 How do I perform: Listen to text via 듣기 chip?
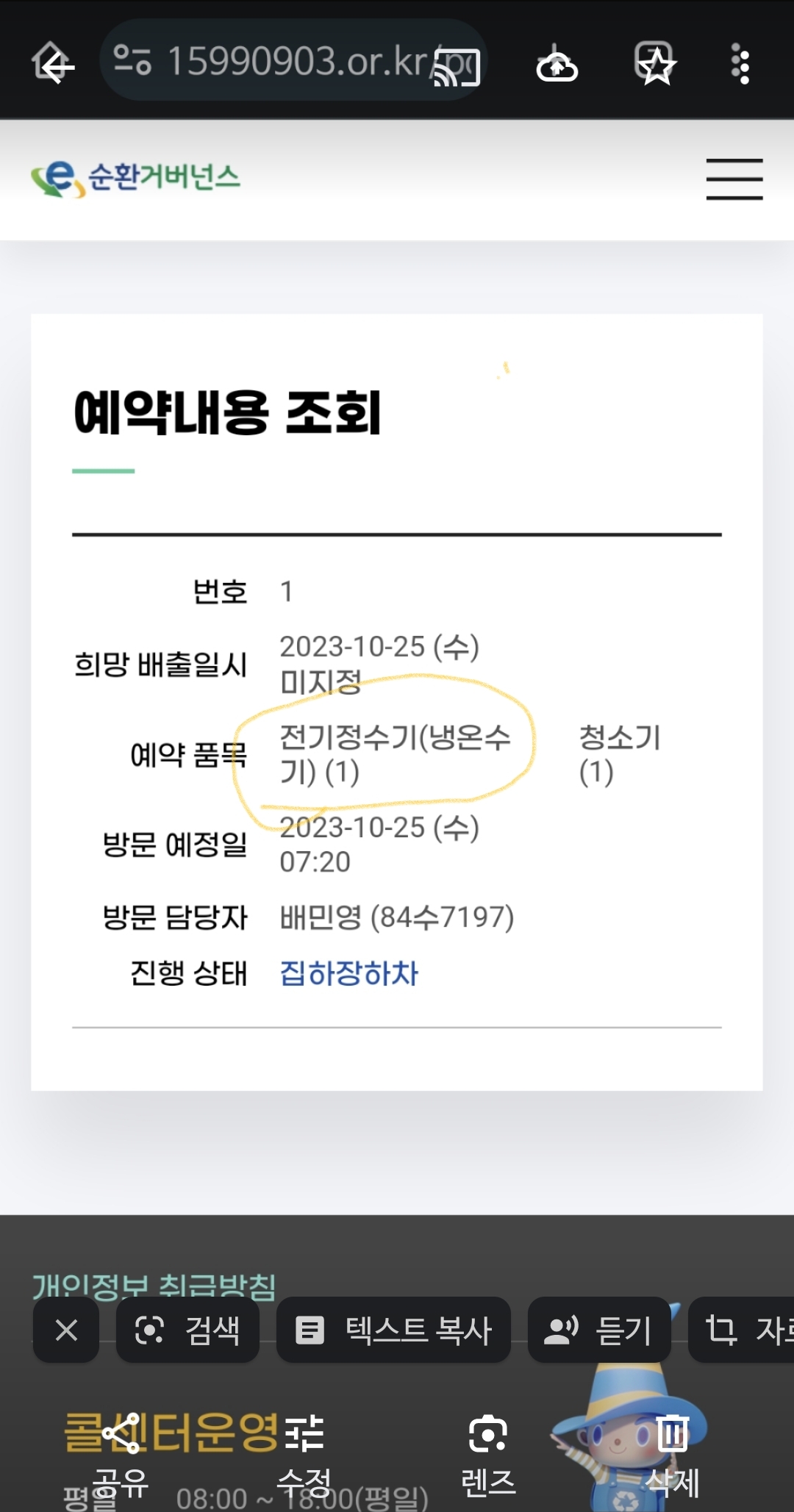click(598, 1330)
